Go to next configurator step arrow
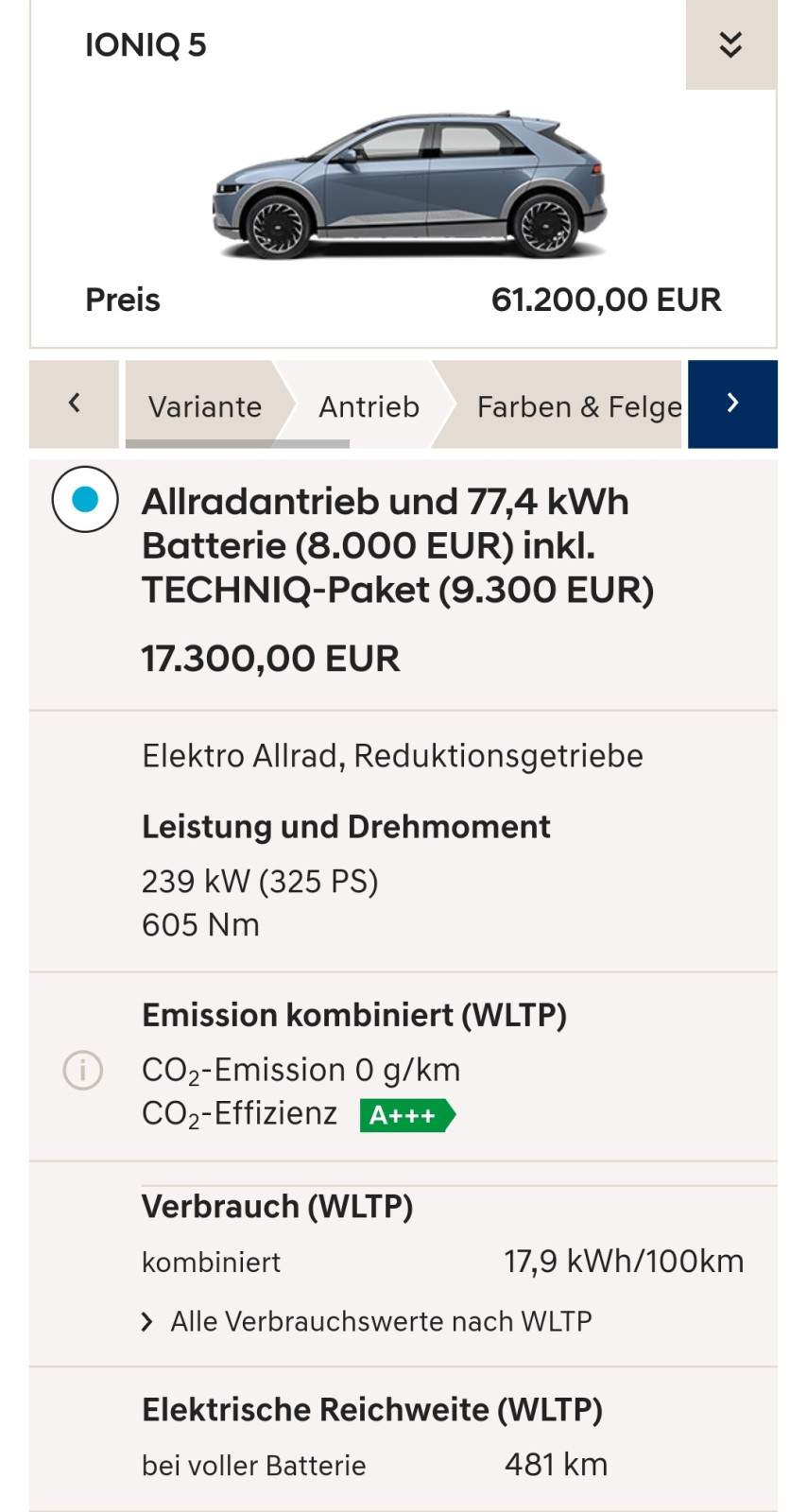Image resolution: width=807 pixels, height=1512 pixels. tap(732, 404)
